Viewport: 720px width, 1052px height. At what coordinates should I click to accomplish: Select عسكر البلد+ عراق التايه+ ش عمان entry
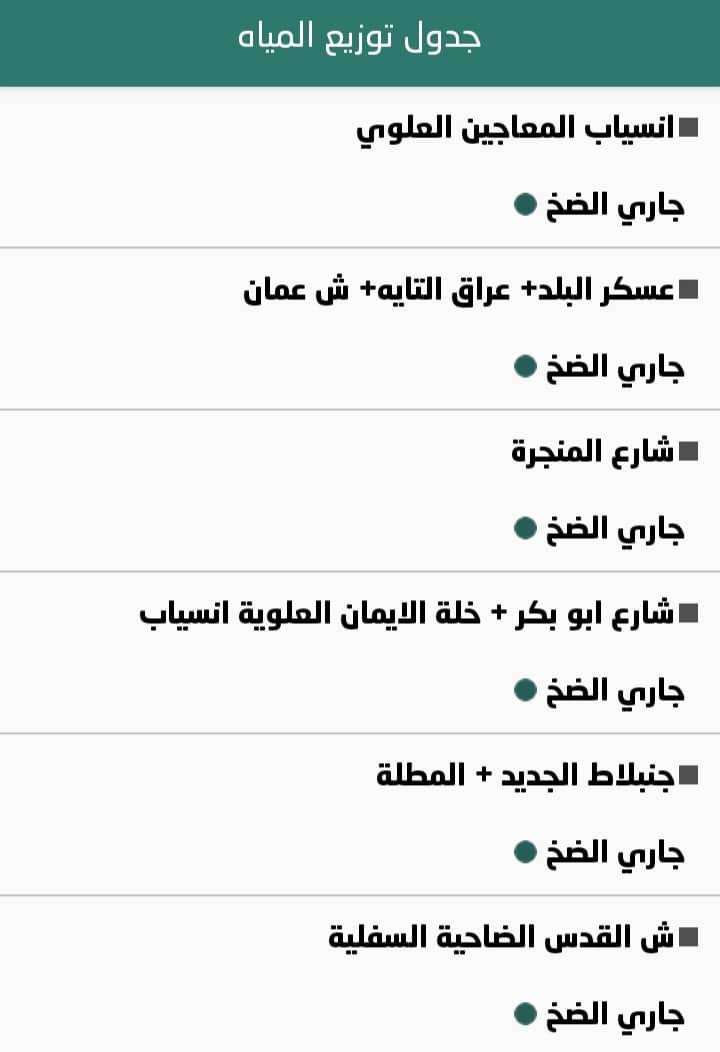point(460,291)
